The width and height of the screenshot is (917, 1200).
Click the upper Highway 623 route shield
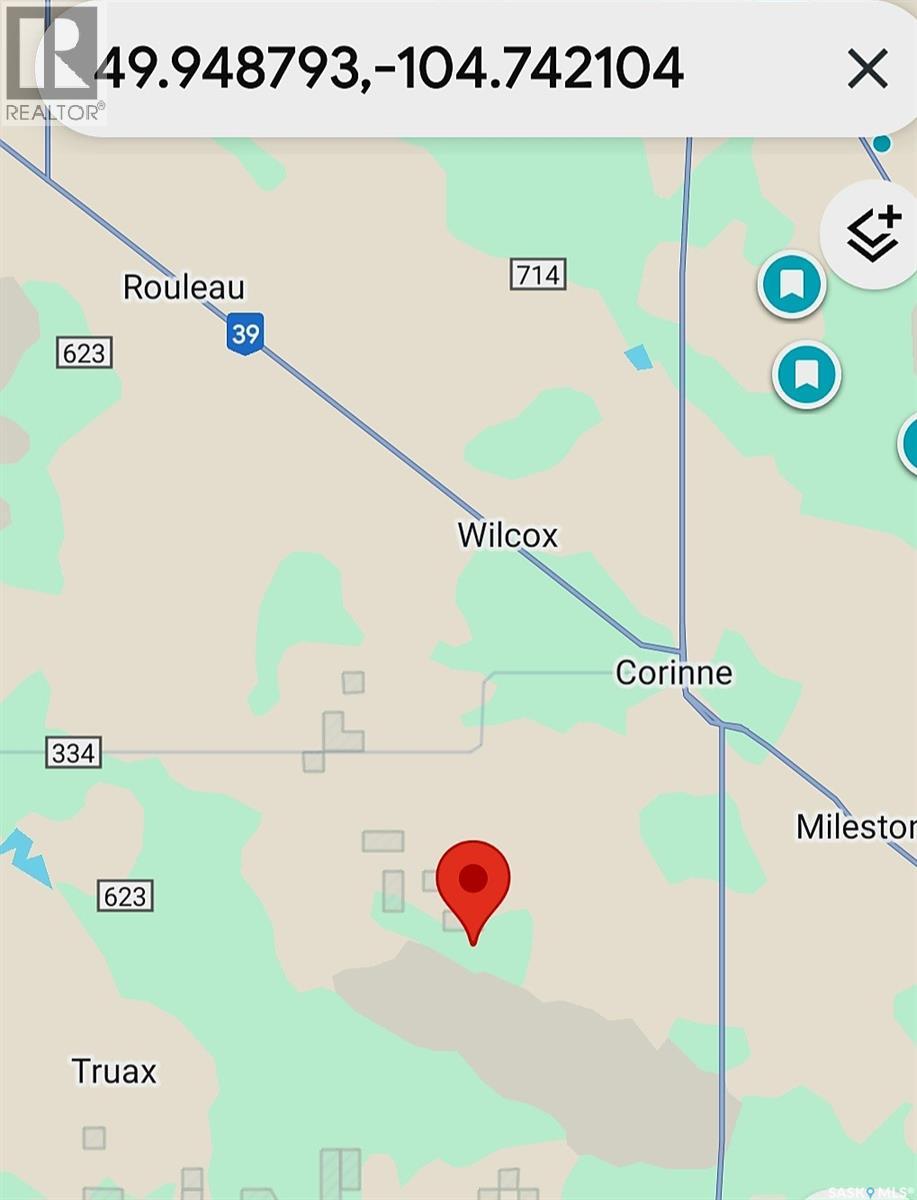point(83,352)
